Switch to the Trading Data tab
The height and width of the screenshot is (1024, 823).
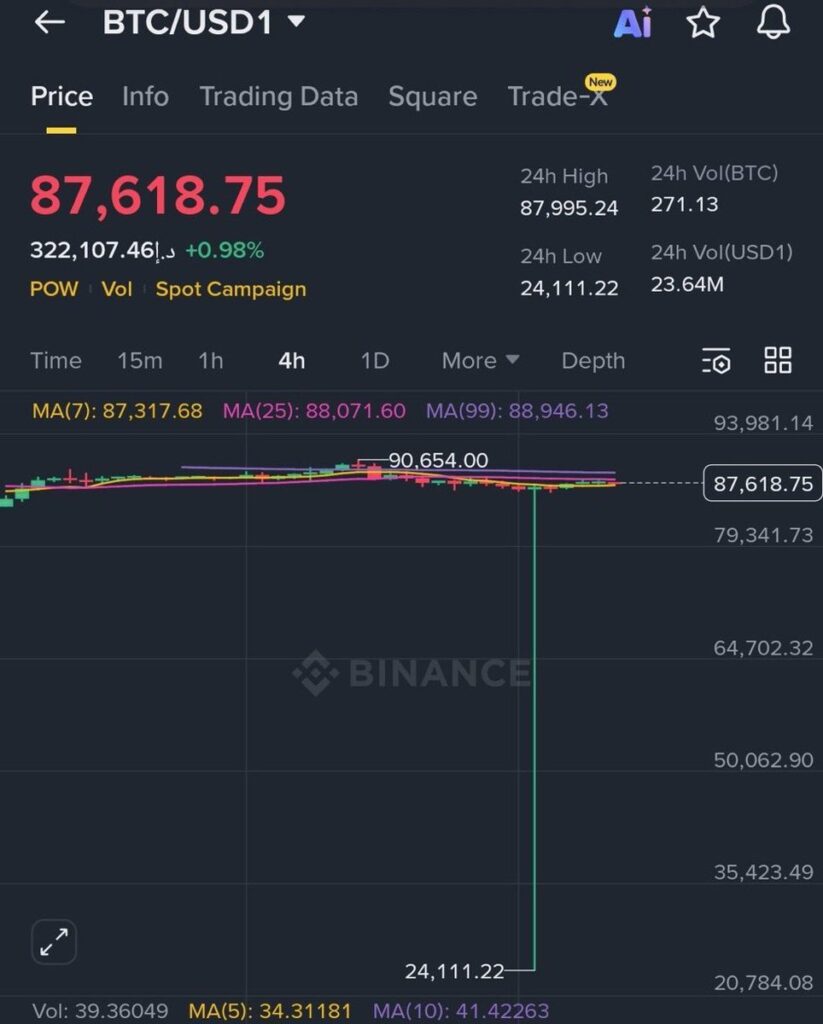(280, 97)
